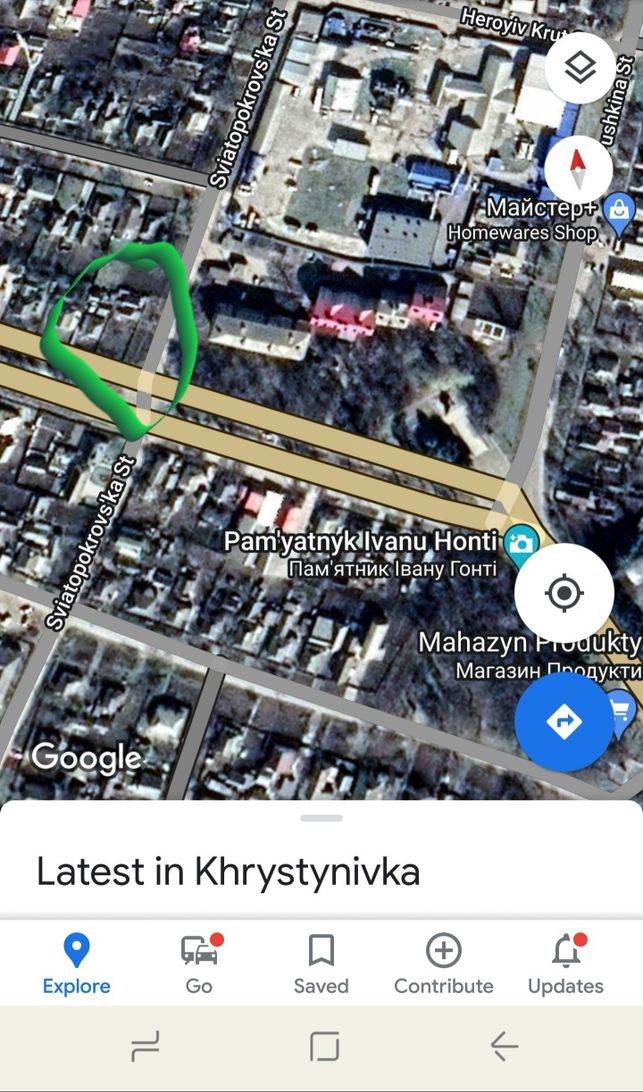Tap the system back button

pyautogui.click(x=503, y=1046)
